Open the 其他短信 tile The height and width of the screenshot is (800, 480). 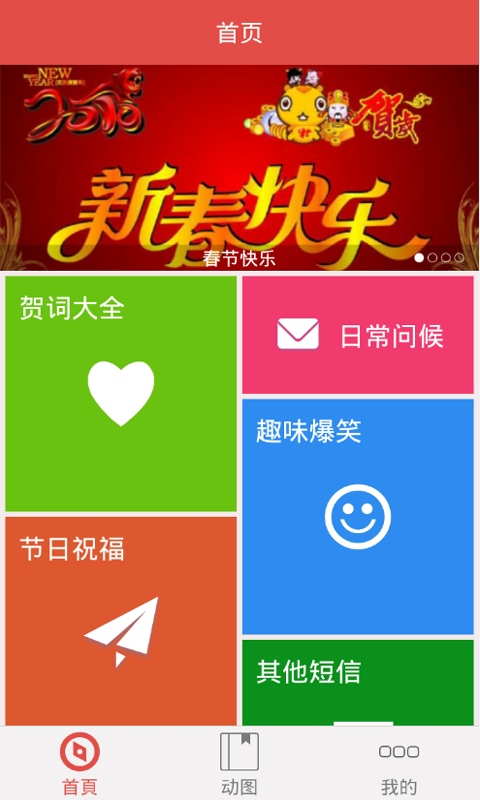(x=358, y=683)
